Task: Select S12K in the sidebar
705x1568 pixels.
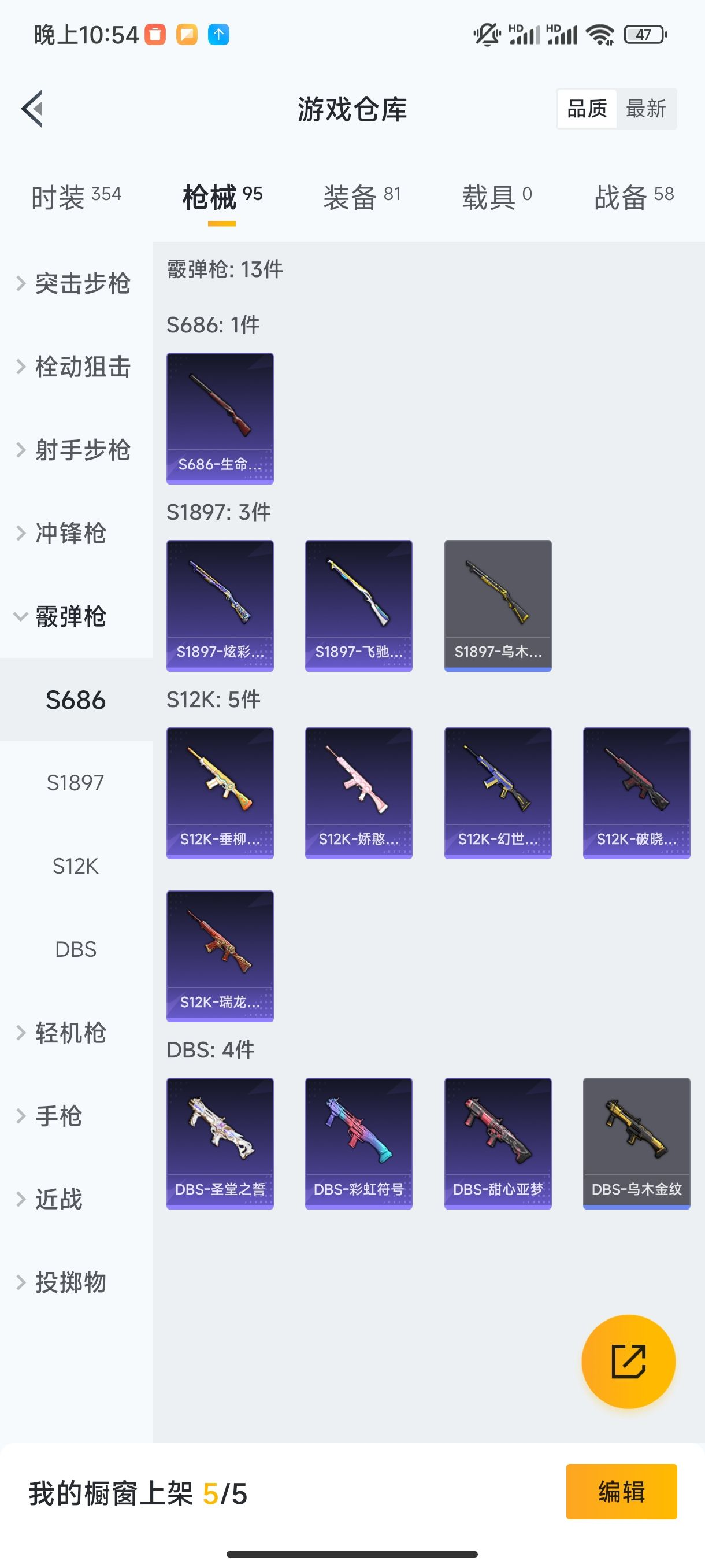Action: (x=76, y=866)
